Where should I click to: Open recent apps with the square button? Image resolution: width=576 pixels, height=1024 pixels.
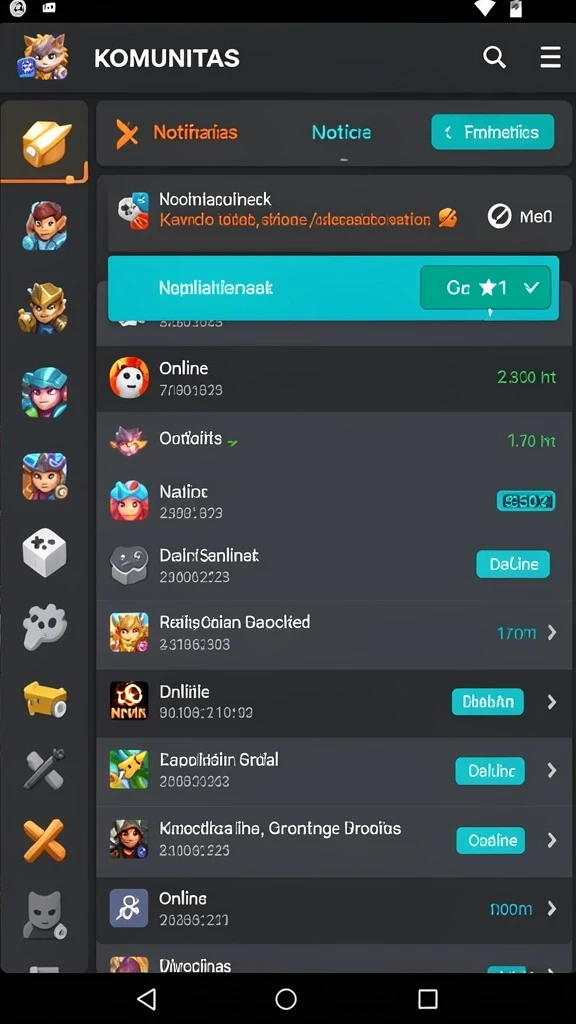click(x=427, y=999)
